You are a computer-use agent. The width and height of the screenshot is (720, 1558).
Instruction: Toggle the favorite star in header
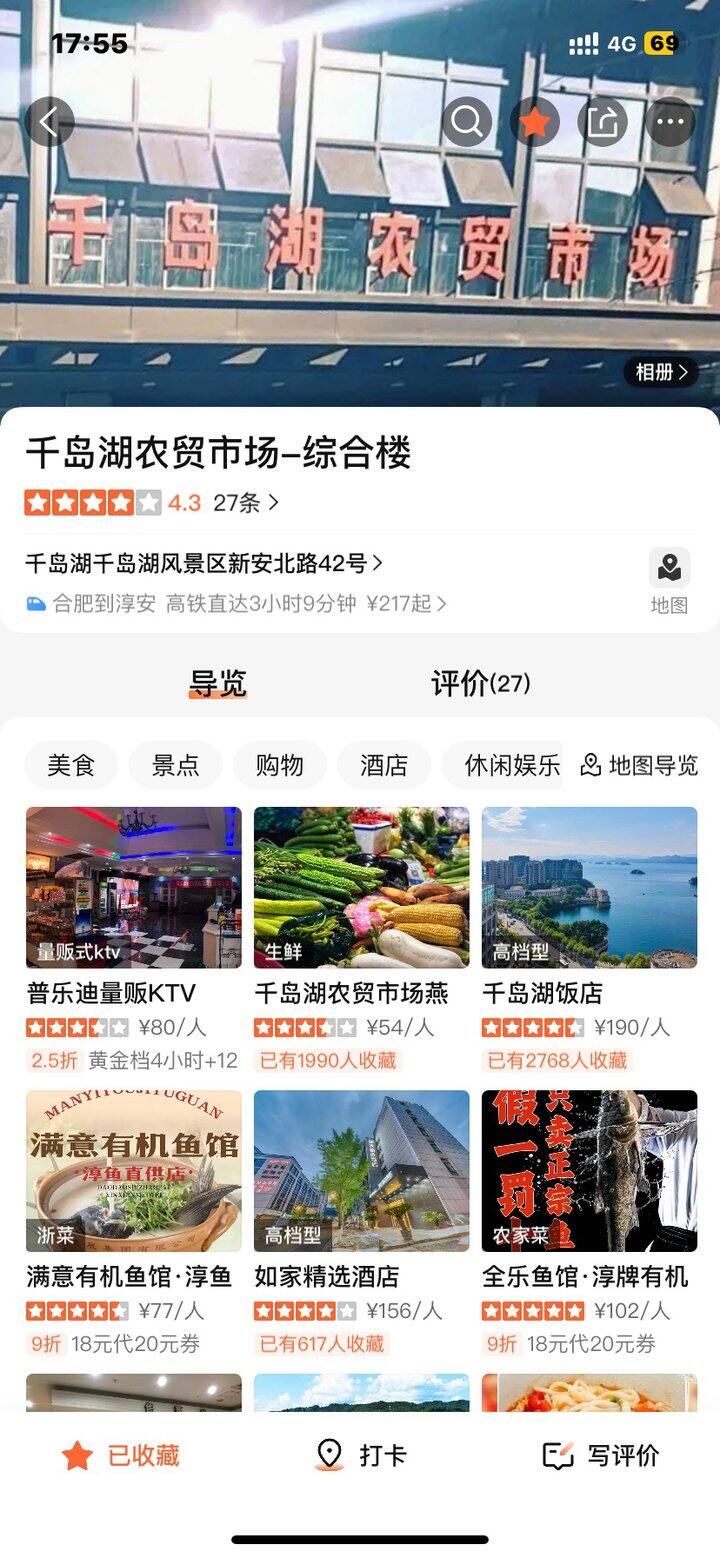coord(535,122)
